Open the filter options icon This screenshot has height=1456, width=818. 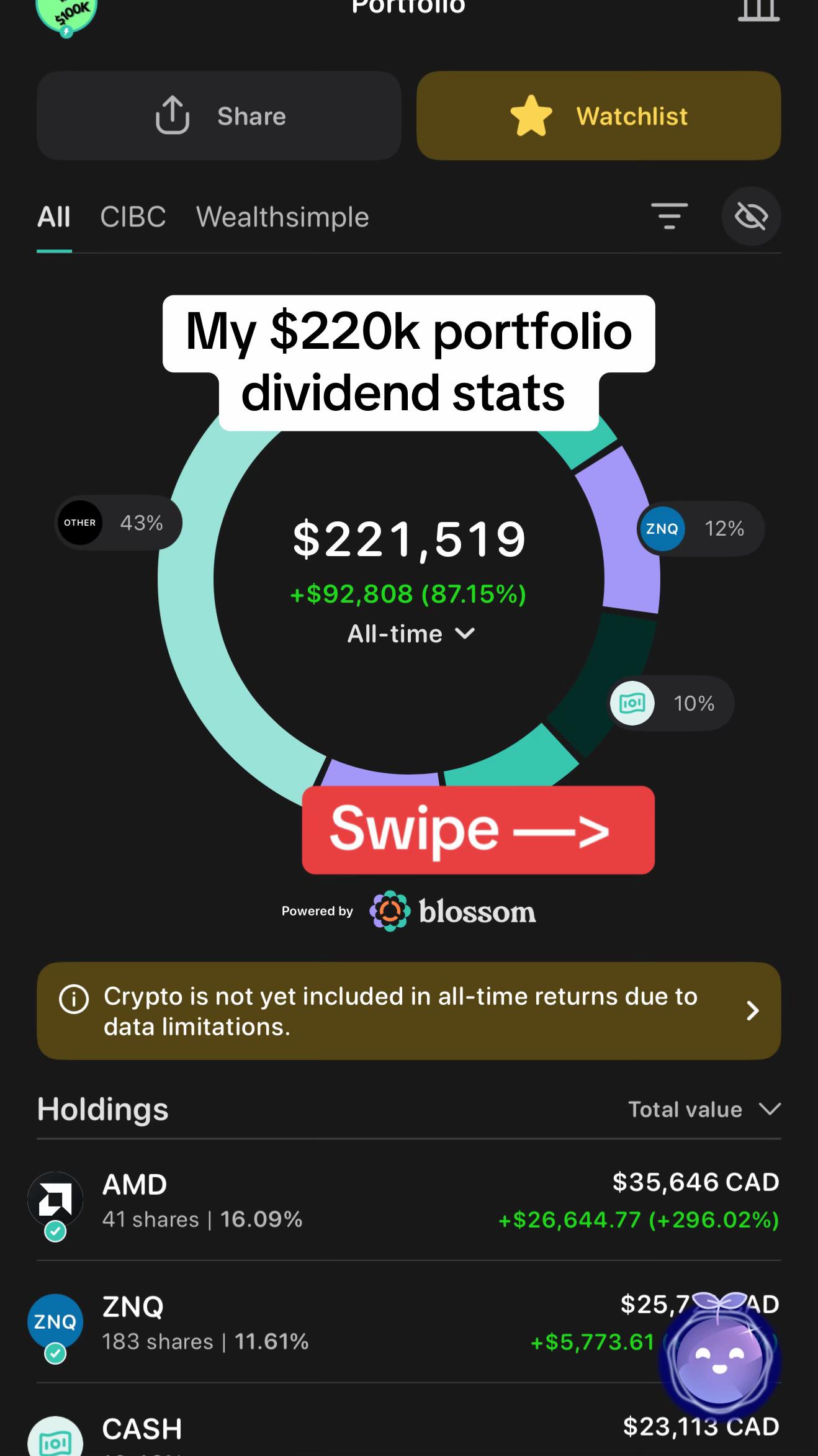[x=669, y=216]
